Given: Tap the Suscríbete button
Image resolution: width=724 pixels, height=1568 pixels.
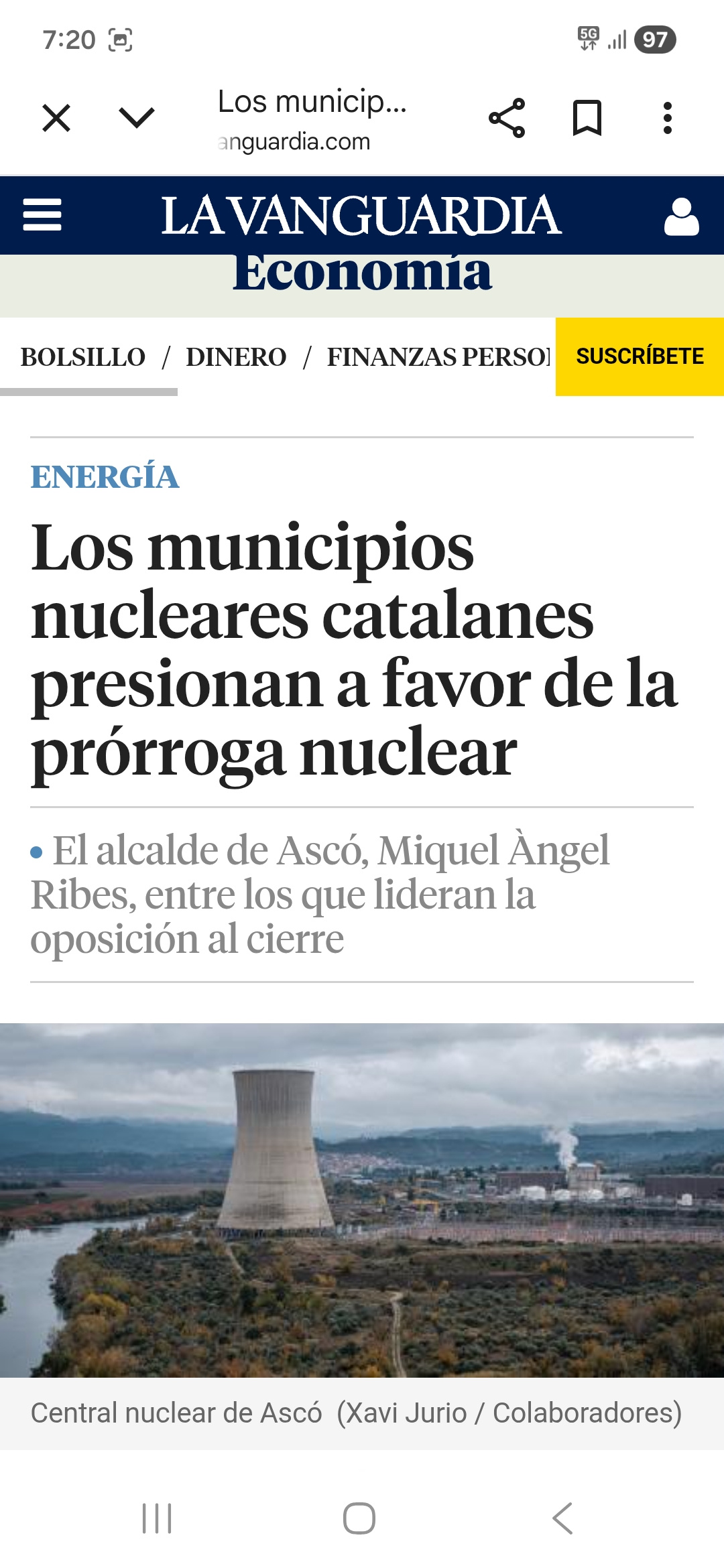Looking at the screenshot, I should pos(640,356).
